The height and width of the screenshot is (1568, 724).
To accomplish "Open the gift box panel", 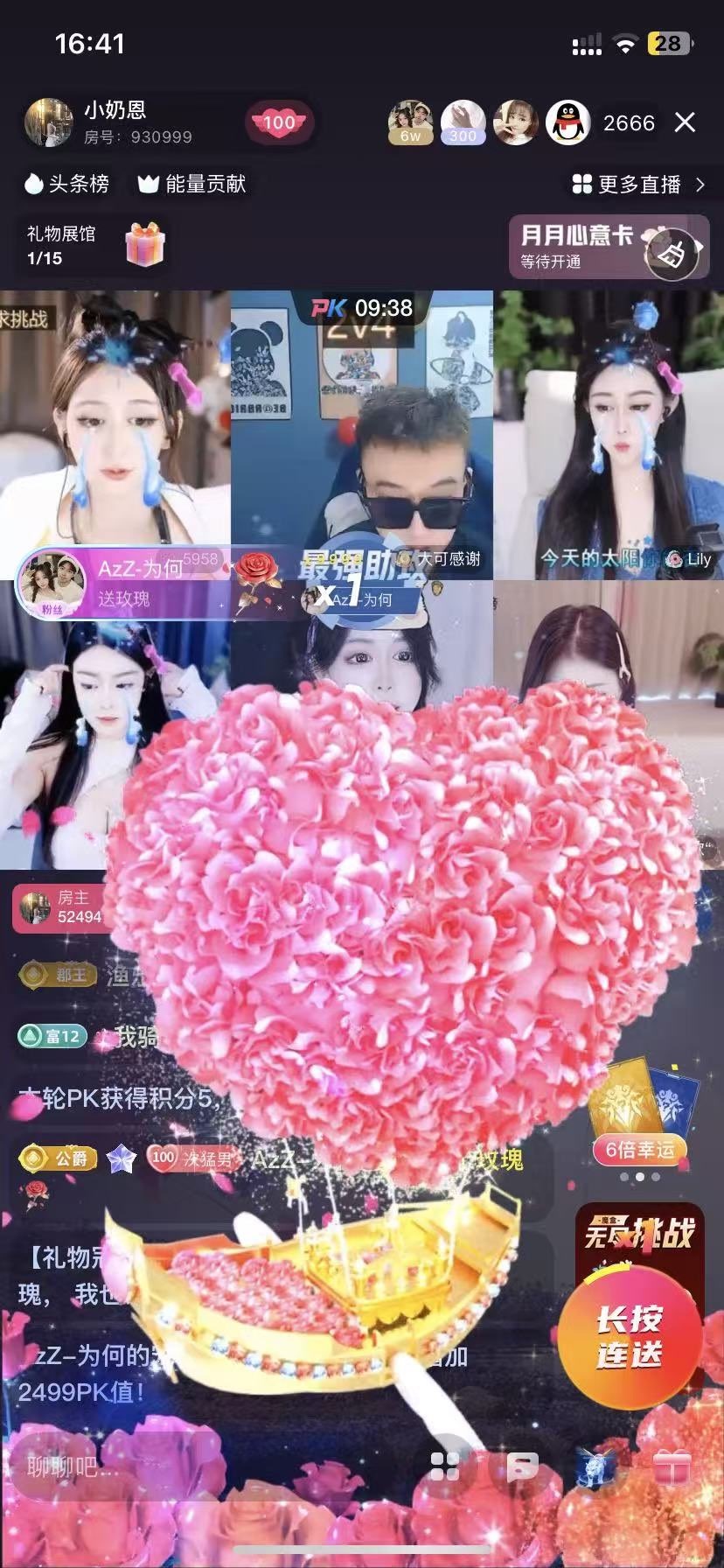I will [x=672, y=1467].
